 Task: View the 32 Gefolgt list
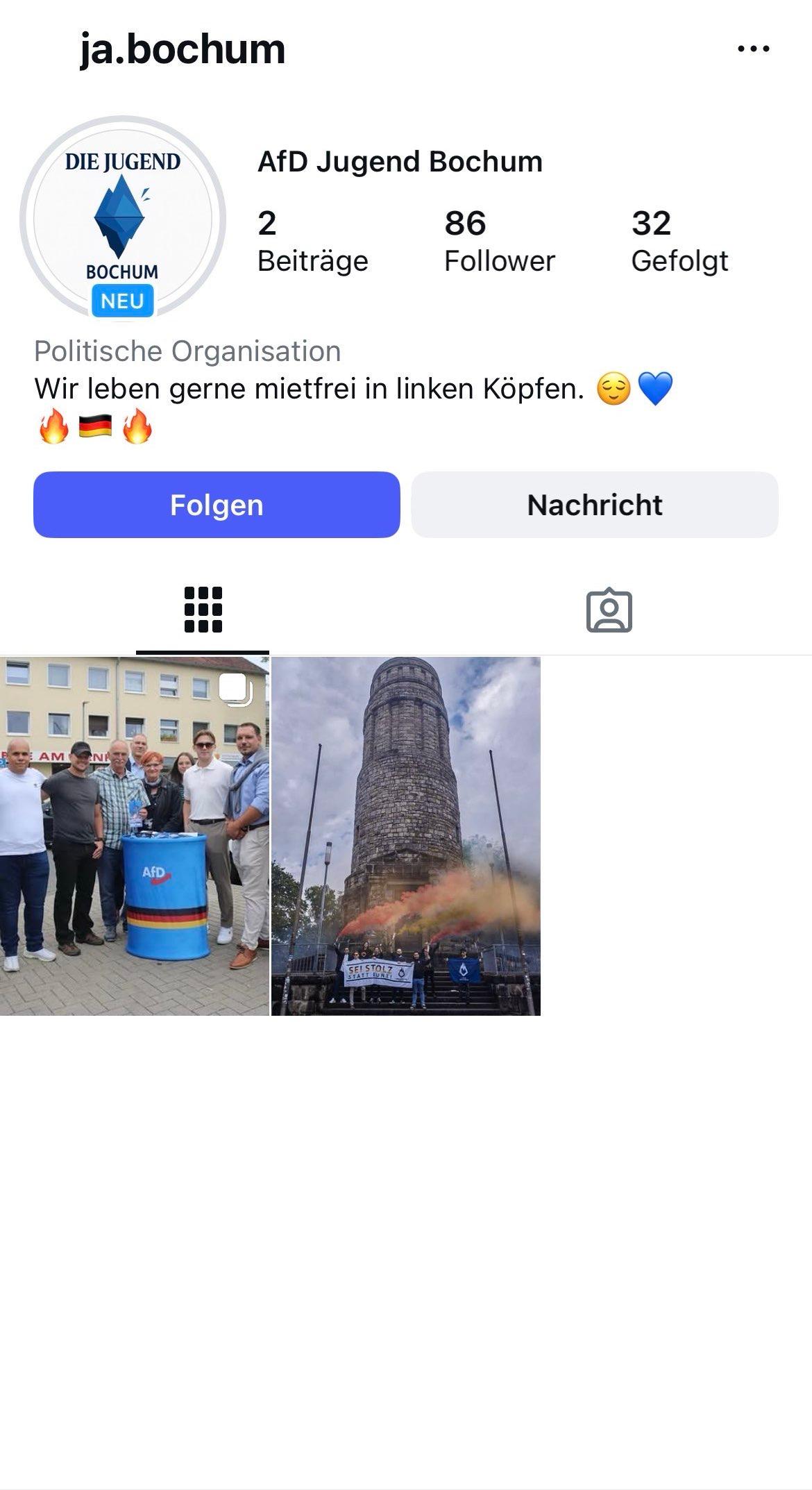(679, 242)
